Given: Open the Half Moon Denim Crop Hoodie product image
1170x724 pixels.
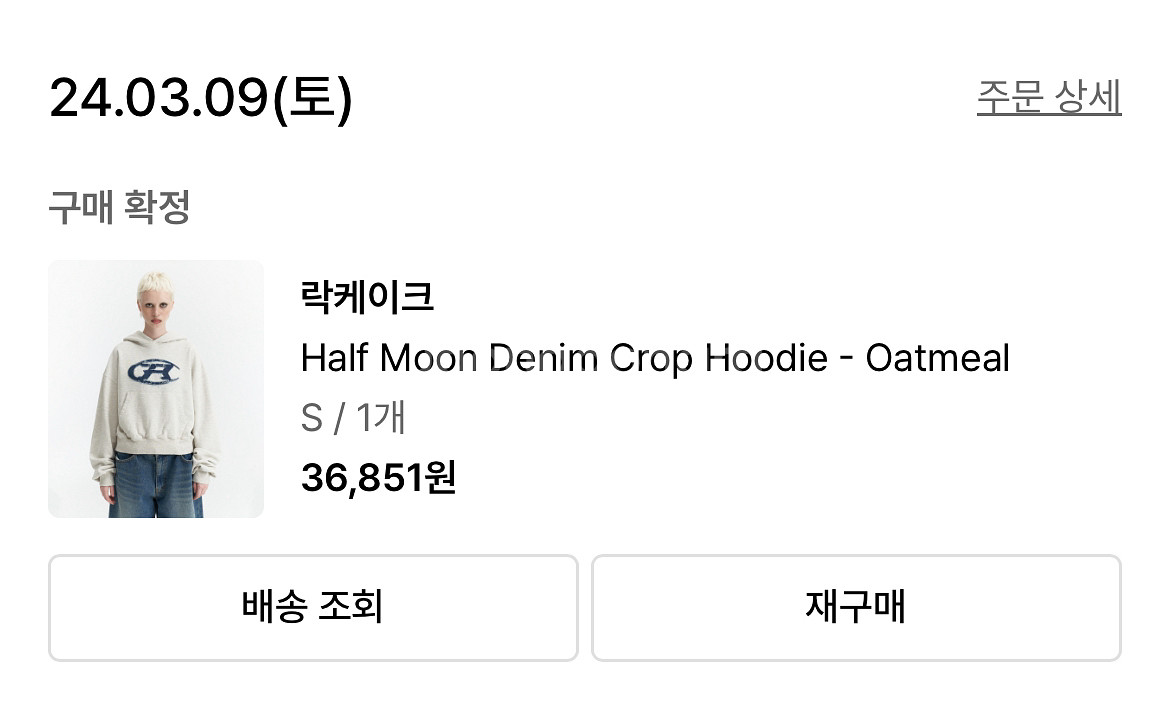Looking at the screenshot, I should tap(156, 389).
